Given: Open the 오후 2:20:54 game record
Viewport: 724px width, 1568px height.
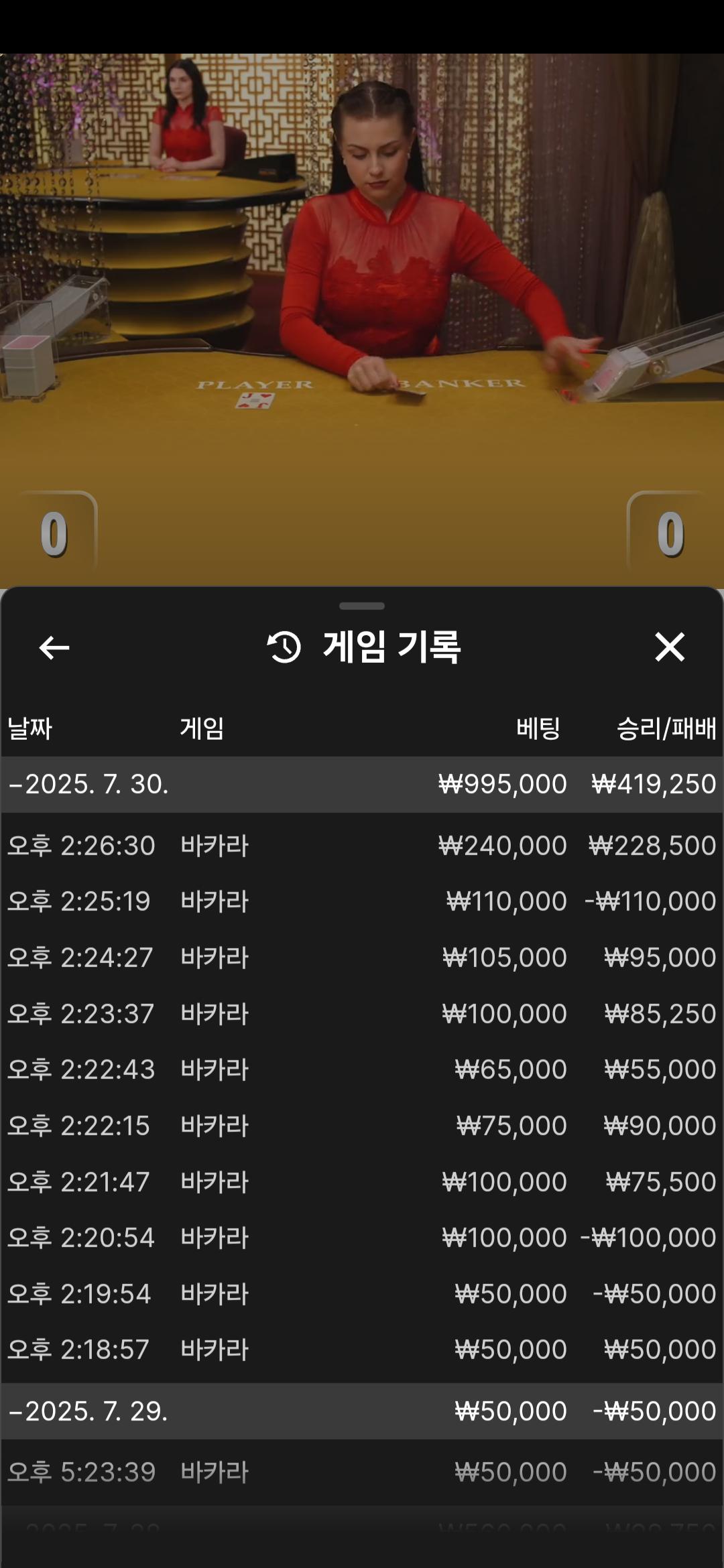Looking at the screenshot, I should [x=362, y=1238].
